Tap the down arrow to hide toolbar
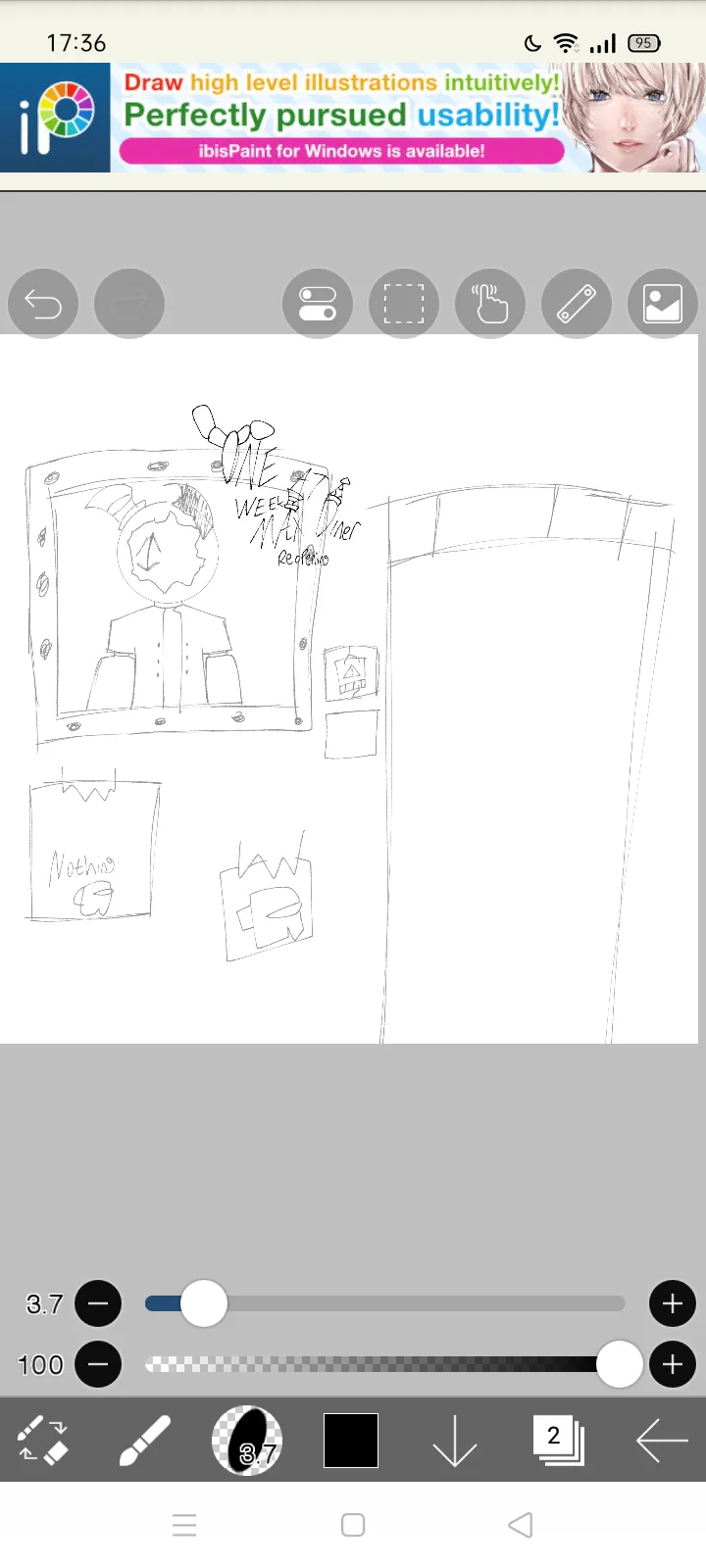 click(x=455, y=1441)
